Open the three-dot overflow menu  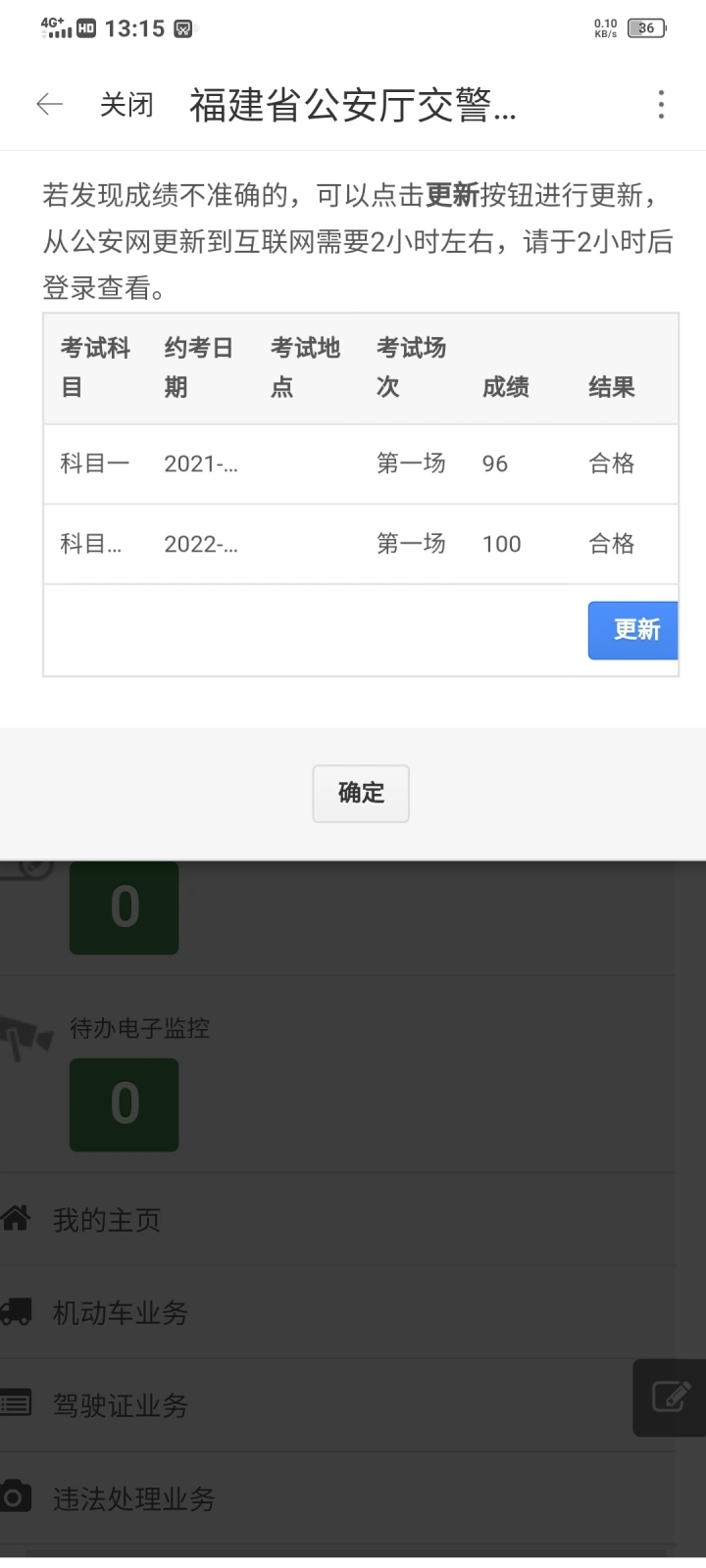pyautogui.click(x=661, y=105)
